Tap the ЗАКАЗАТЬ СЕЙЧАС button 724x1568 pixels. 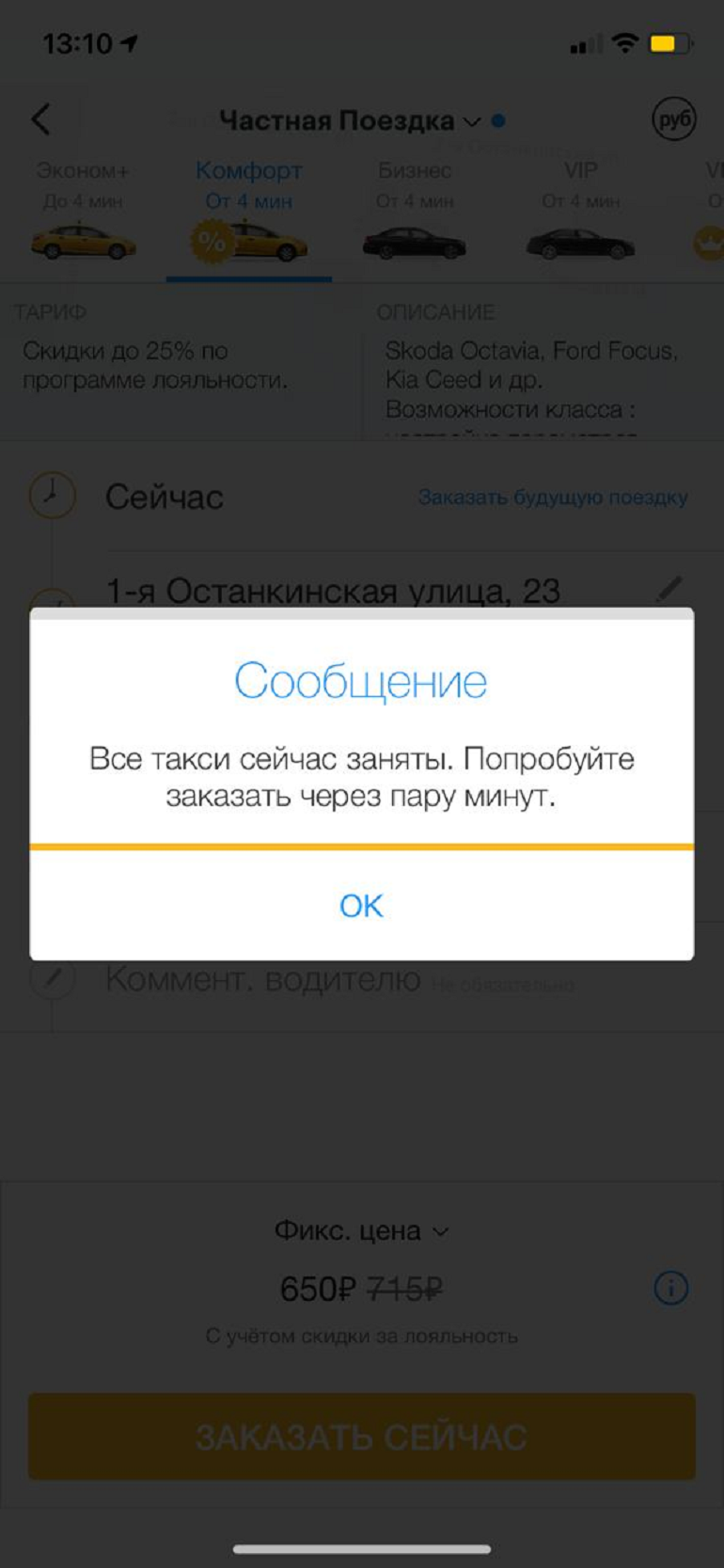point(361,1436)
